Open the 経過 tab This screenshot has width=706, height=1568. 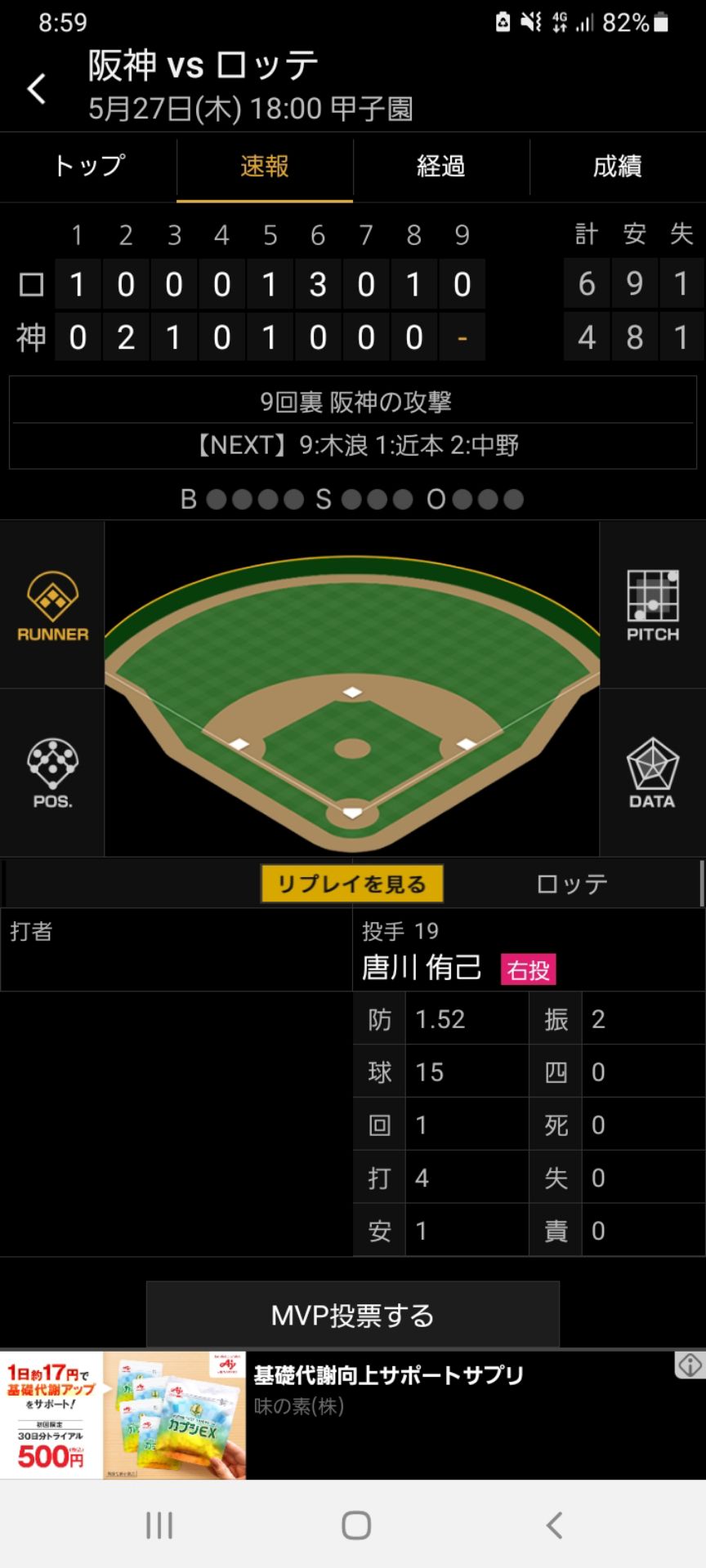(x=441, y=167)
